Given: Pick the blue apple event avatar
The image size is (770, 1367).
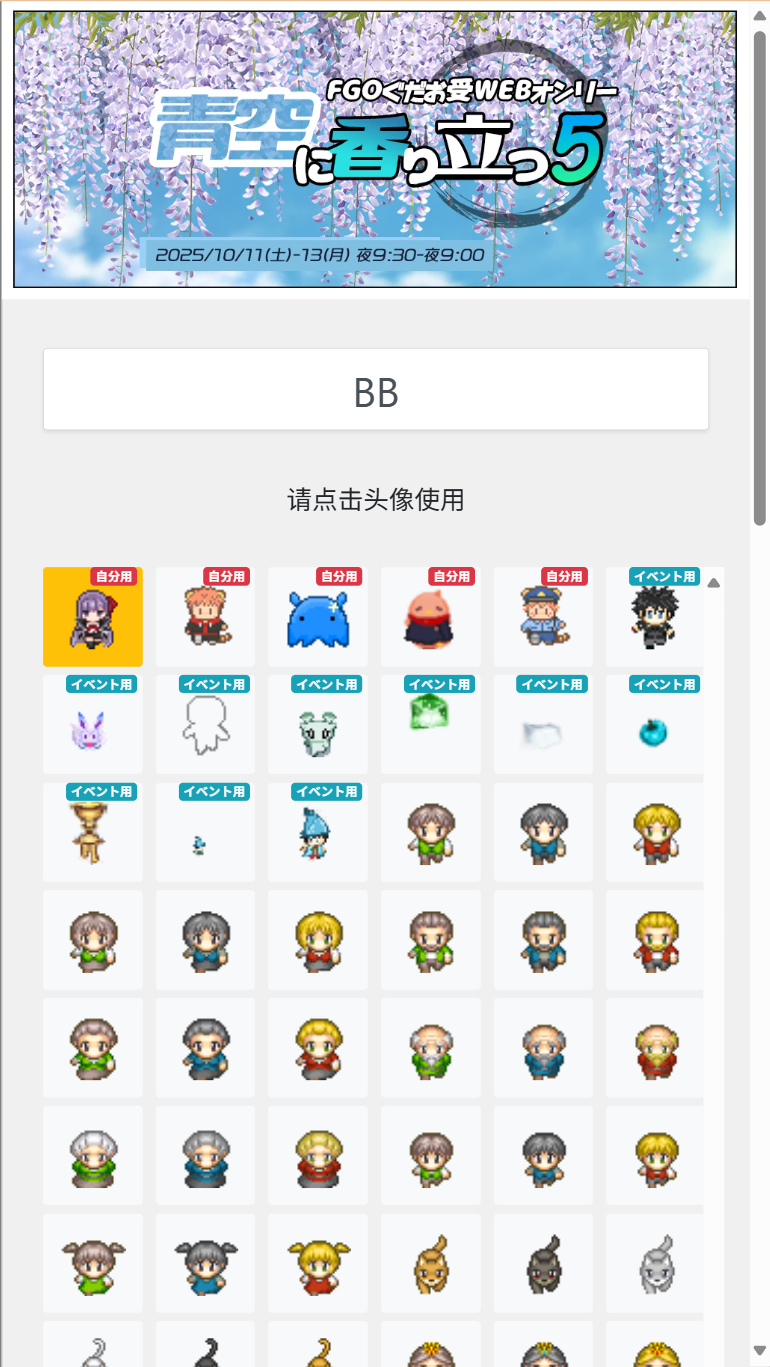Looking at the screenshot, I should point(655,732).
